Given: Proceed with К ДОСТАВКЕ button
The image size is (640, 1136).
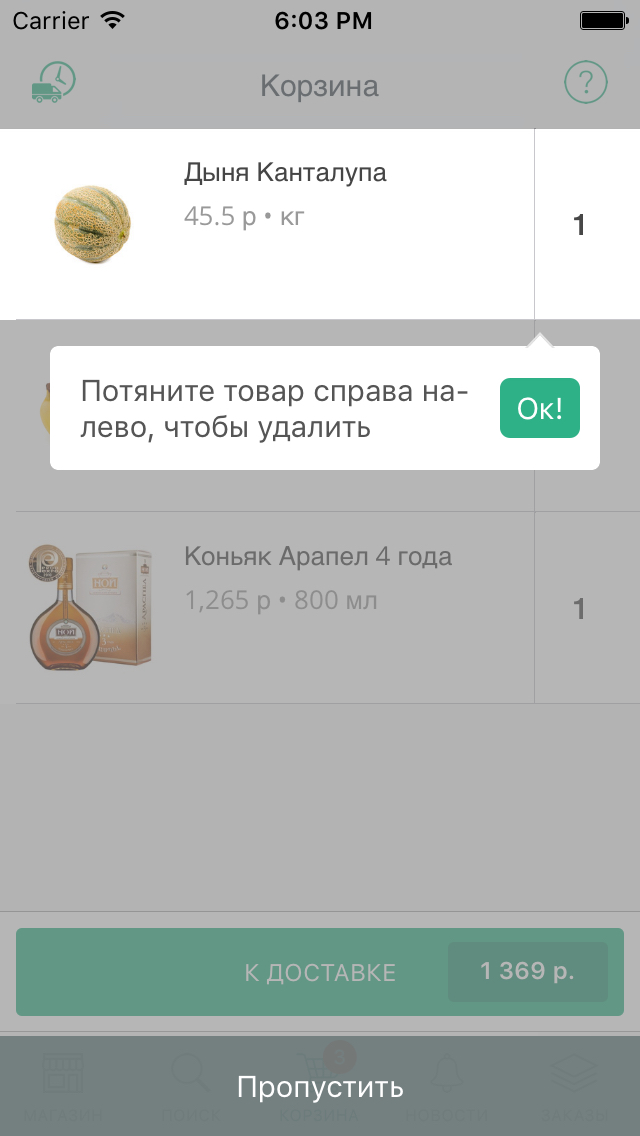Looking at the screenshot, I should 320,972.
